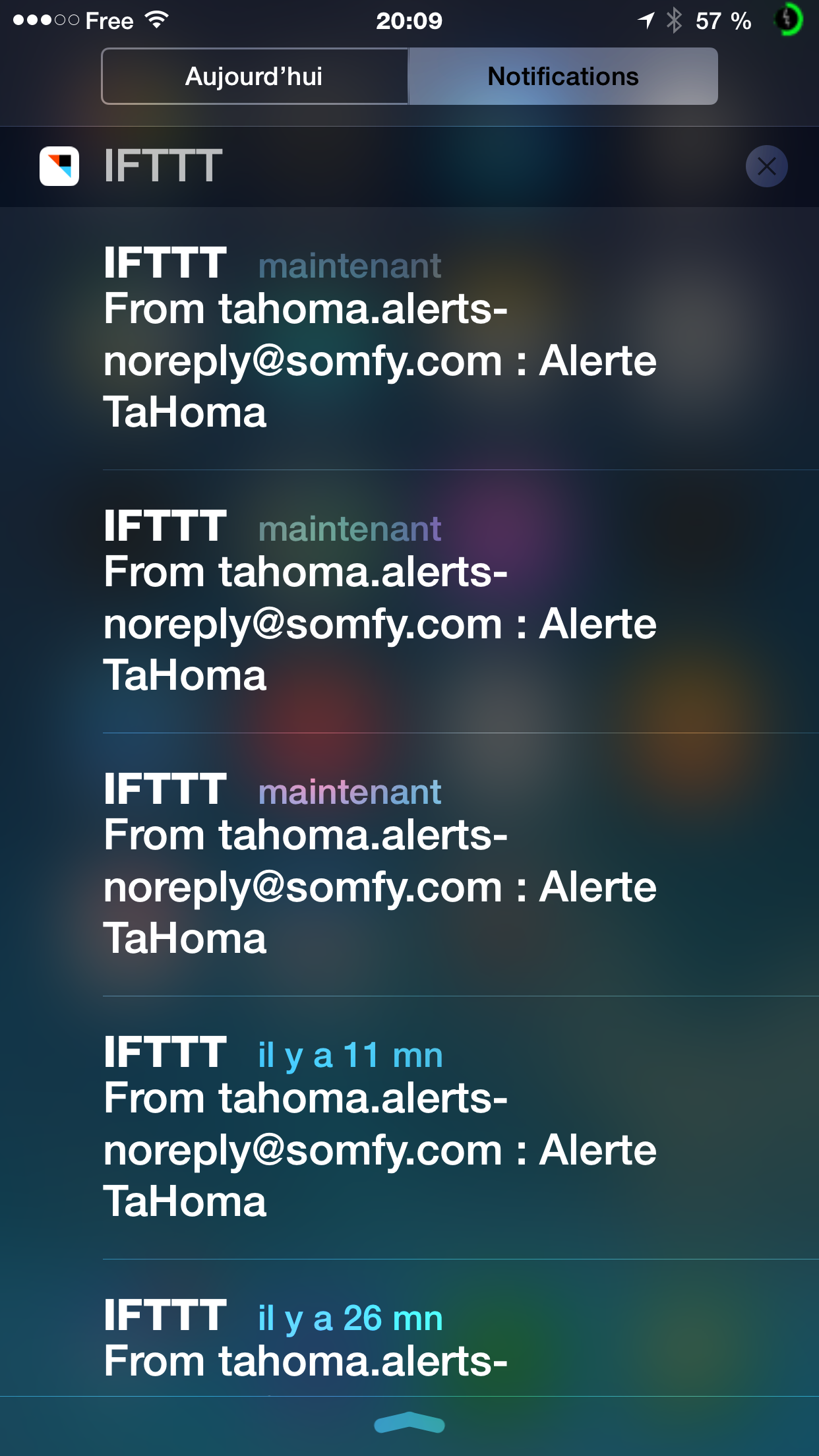This screenshot has height=1456, width=819.
Task: Clear the IFTTT notifications group
Action: (x=766, y=166)
